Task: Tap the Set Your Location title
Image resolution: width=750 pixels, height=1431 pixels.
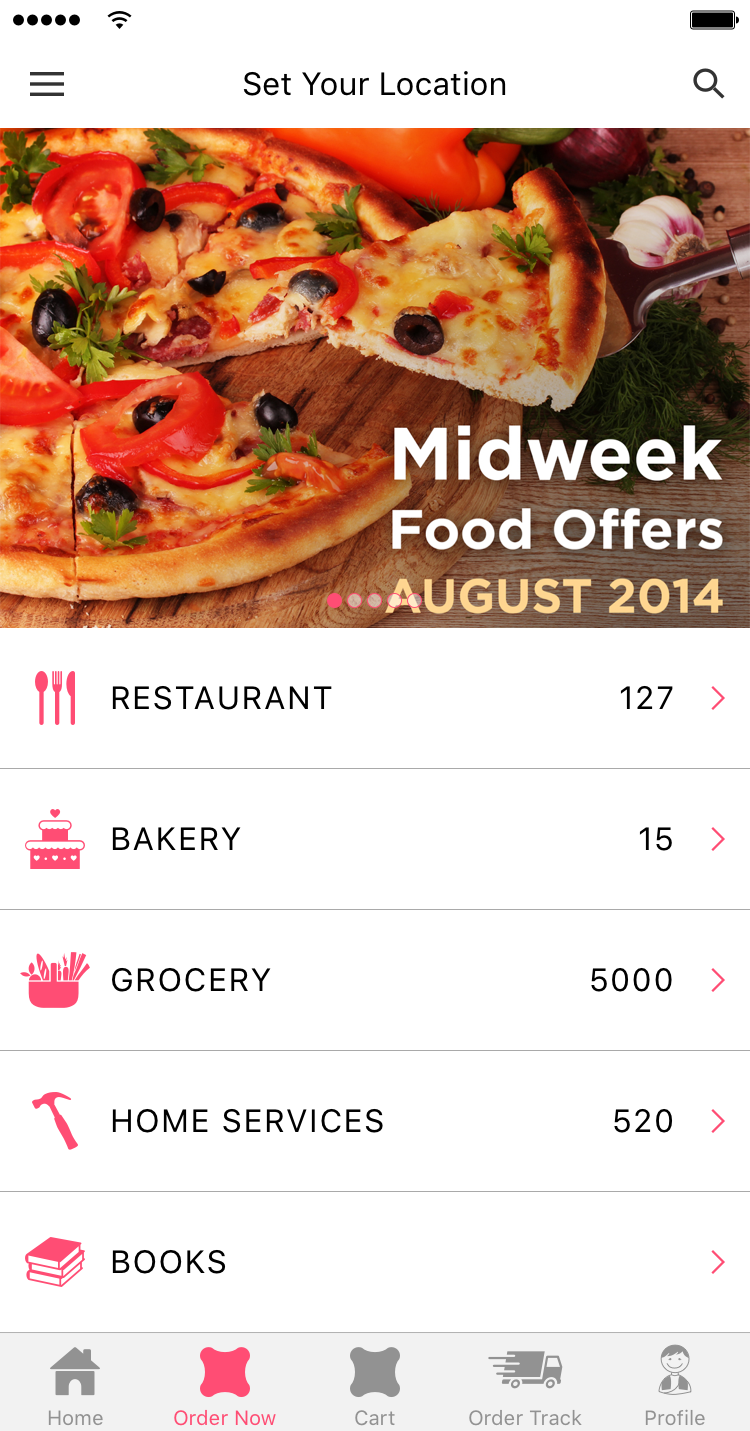Action: [x=375, y=84]
